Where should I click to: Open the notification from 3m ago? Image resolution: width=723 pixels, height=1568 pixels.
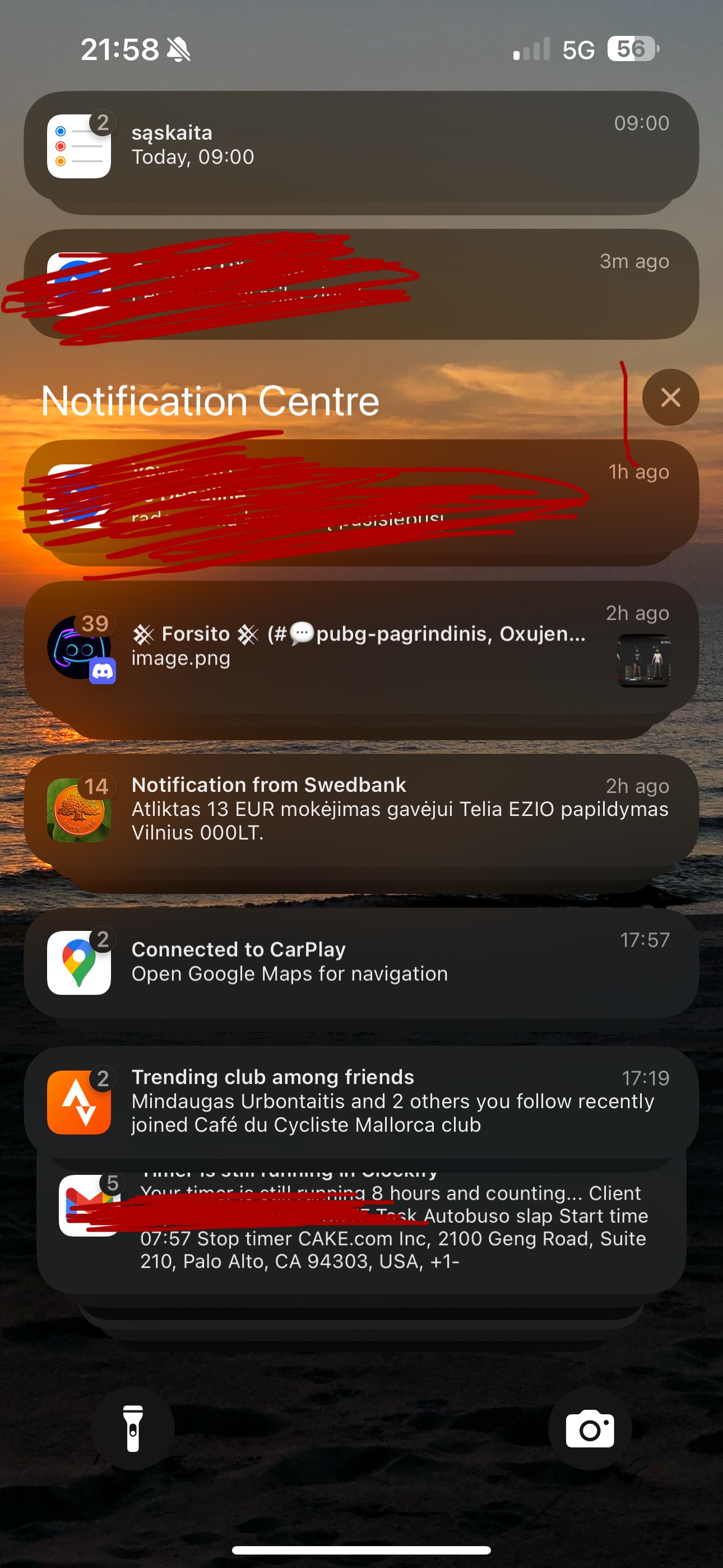point(361,284)
